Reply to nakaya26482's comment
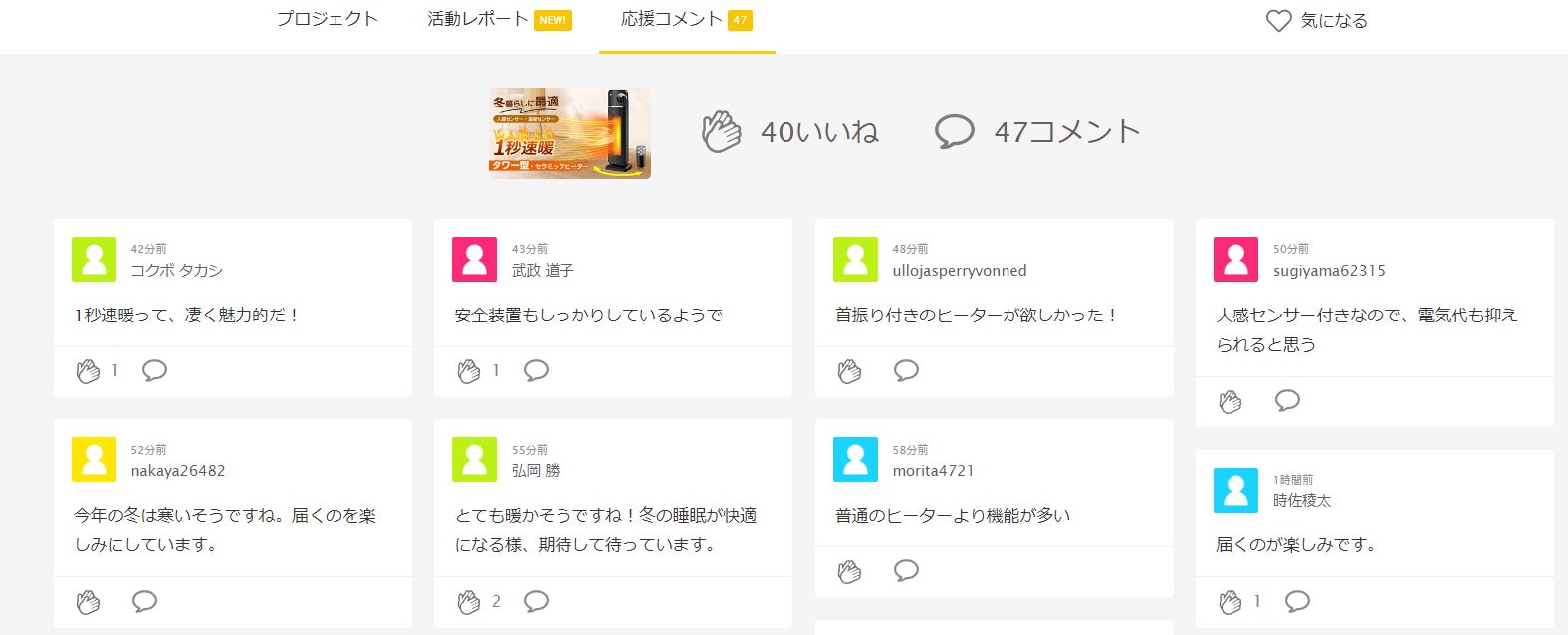The height and width of the screenshot is (635, 1568). [x=144, y=602]
